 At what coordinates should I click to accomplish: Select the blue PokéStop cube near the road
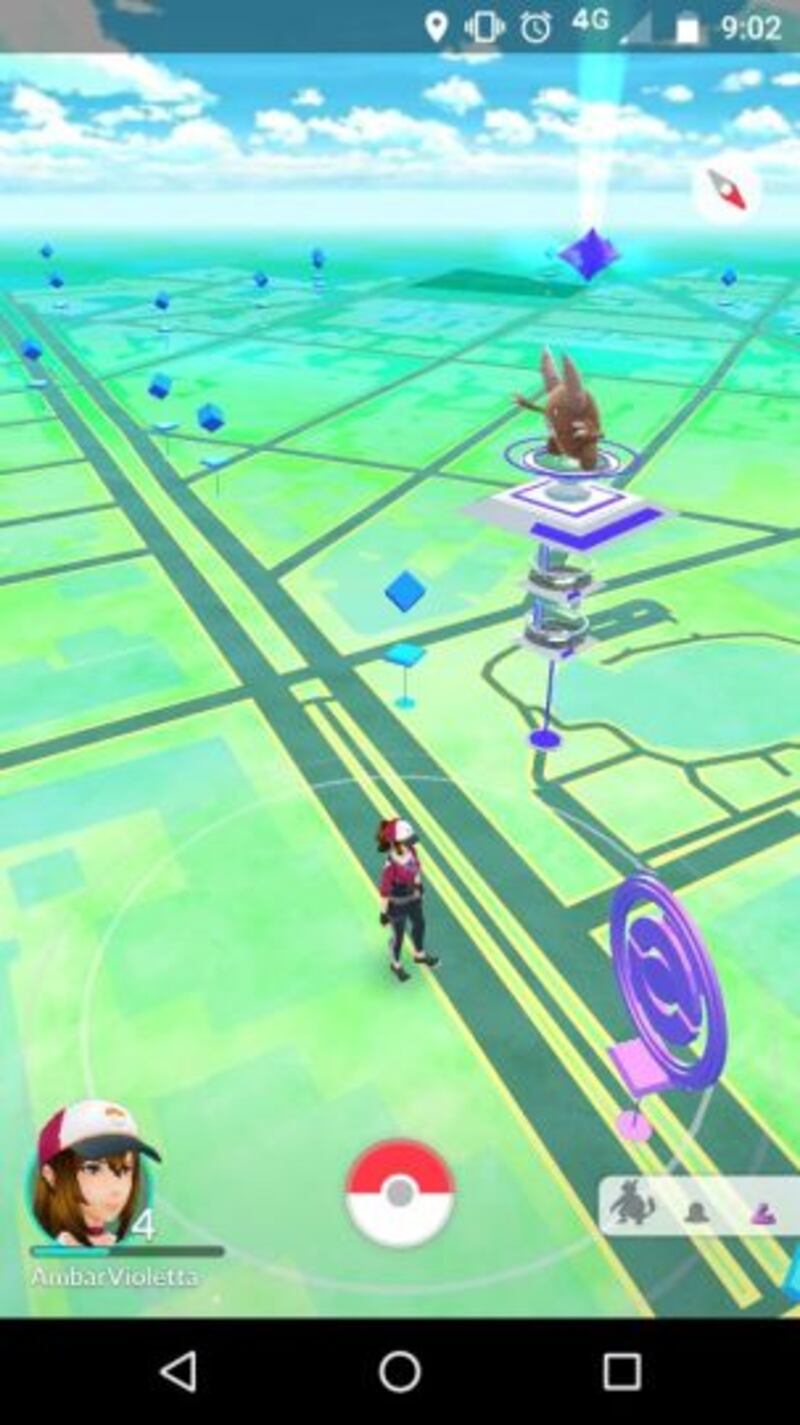[x=405, y=592]
